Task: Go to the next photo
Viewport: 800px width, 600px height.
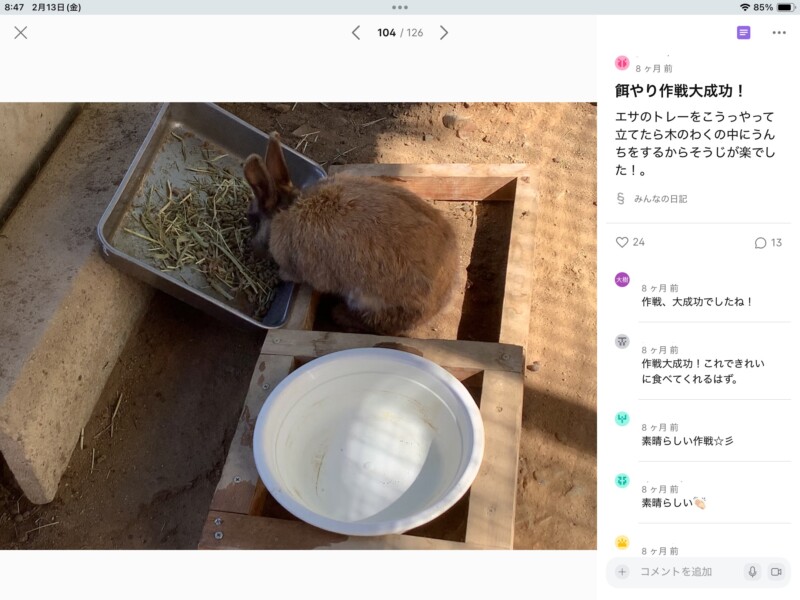Action: (444, 33)
